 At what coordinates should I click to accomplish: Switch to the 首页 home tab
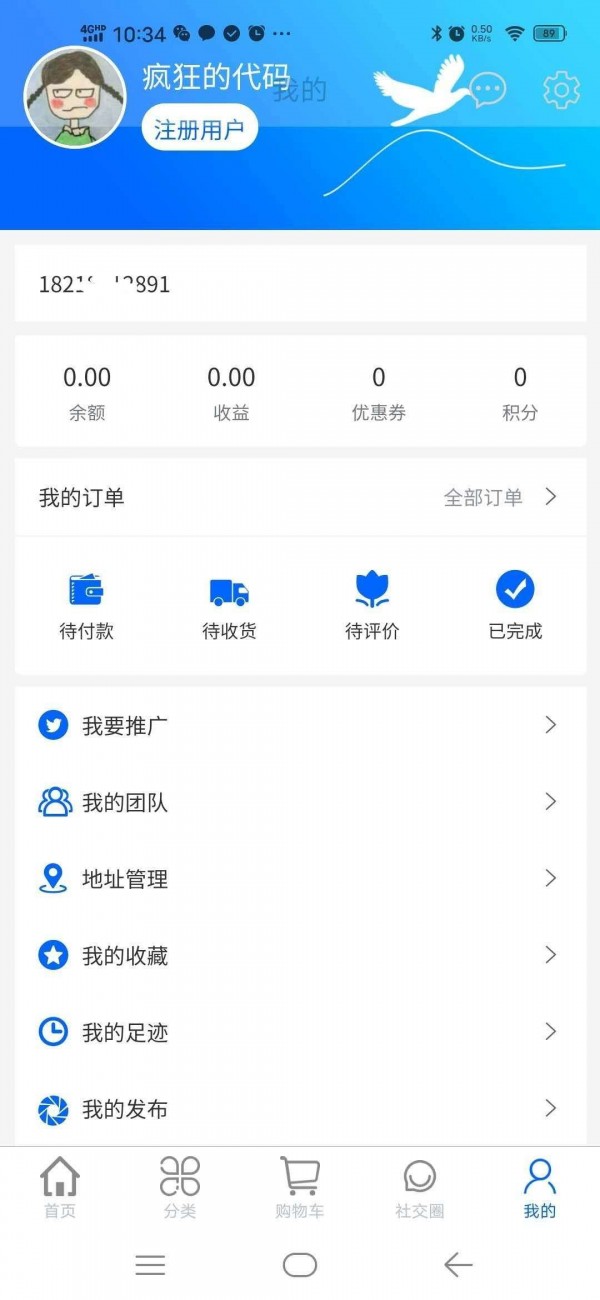pos(60,1188)
